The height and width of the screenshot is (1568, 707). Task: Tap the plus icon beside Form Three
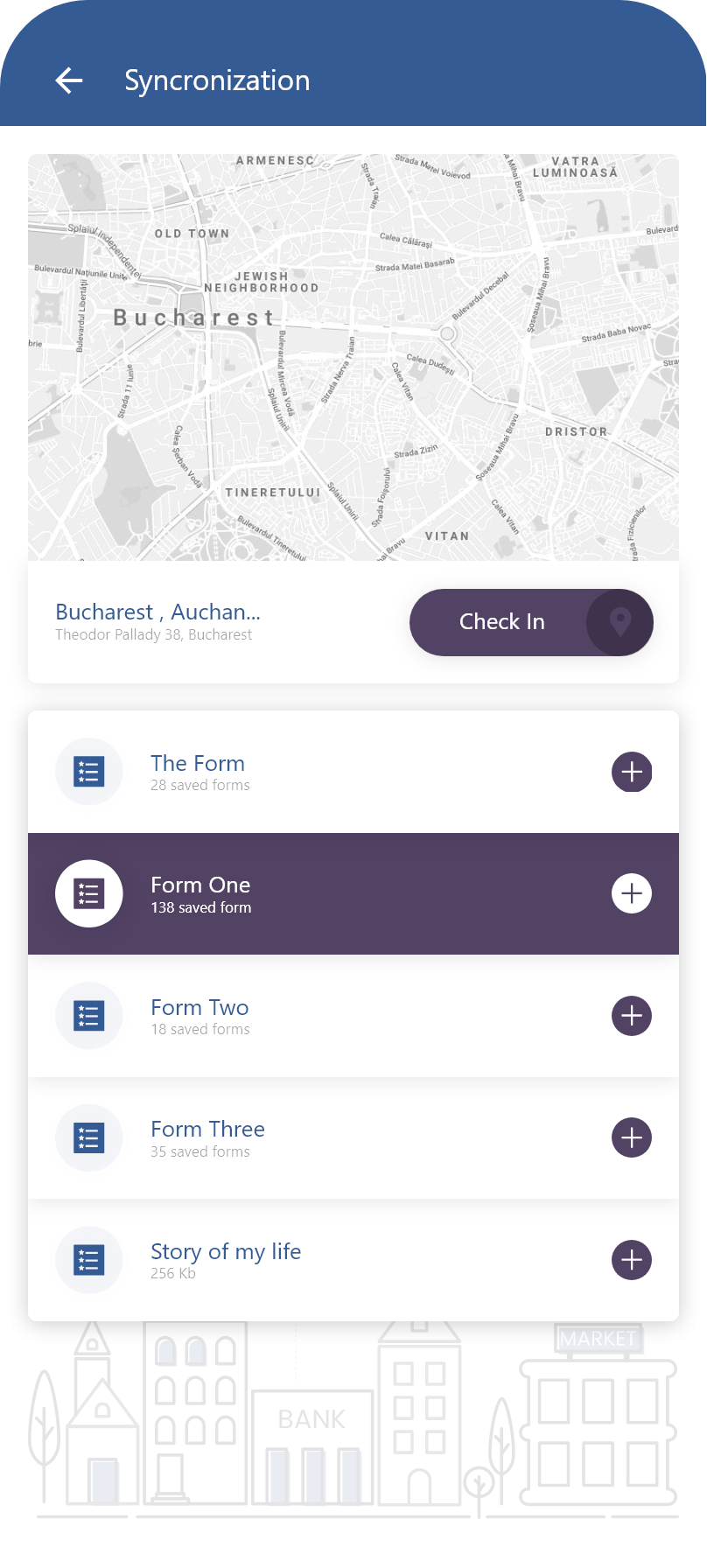(632, 1137)
